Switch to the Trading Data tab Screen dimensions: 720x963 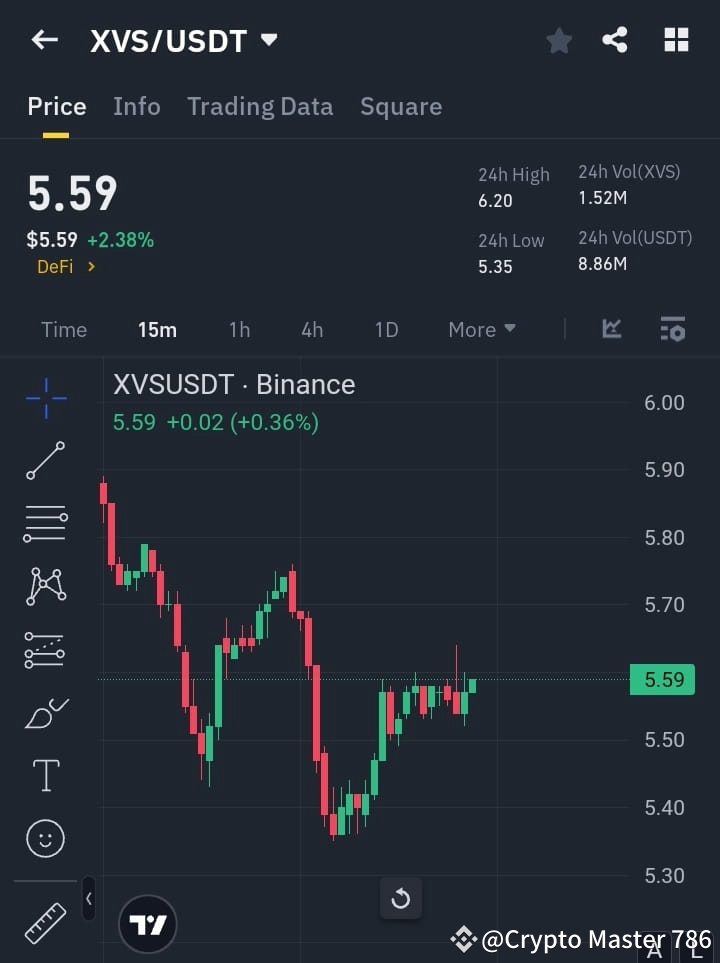pyautogui.click(x=260, y=106)
